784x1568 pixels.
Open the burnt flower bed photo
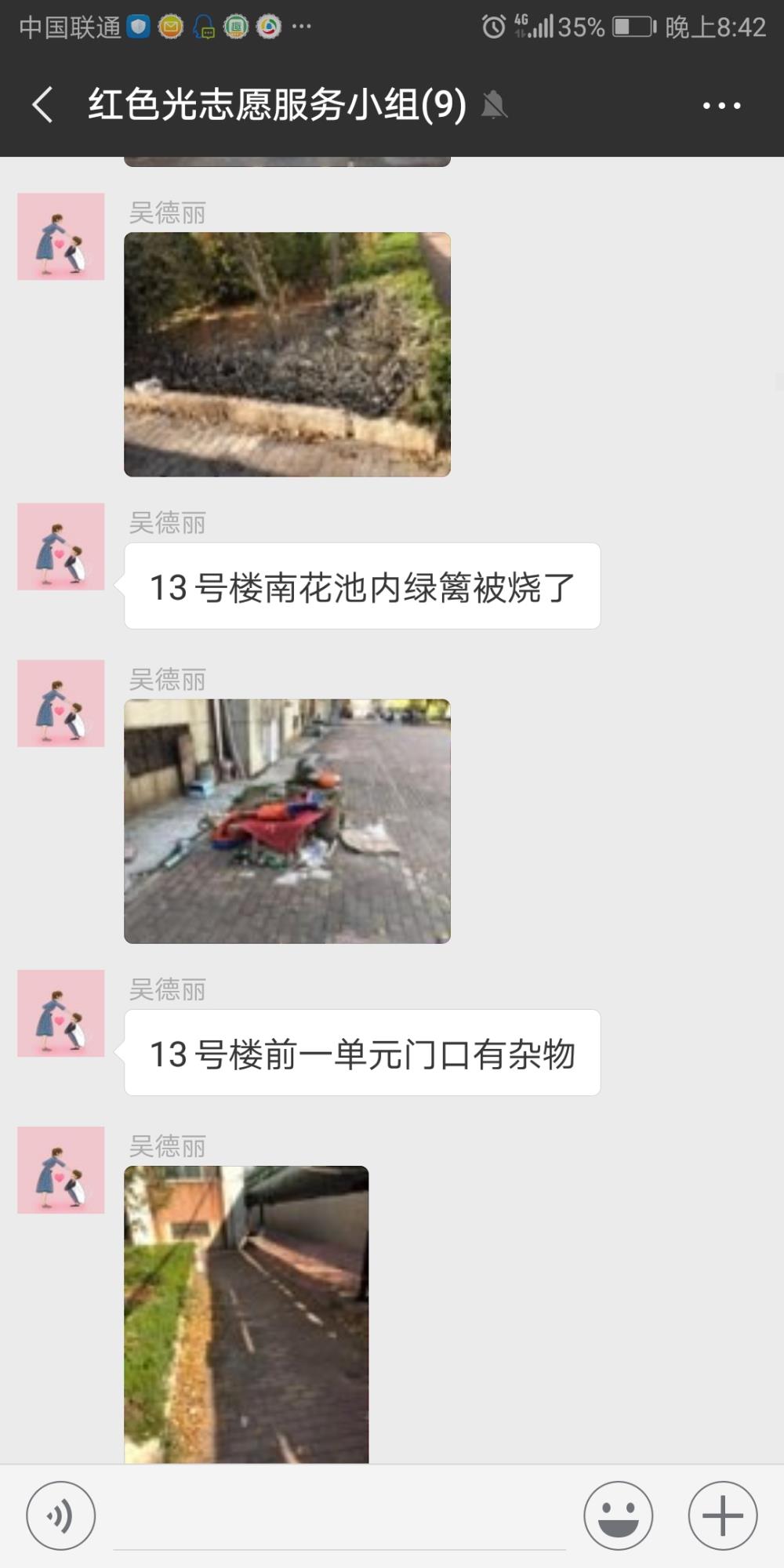coord(287,354)
